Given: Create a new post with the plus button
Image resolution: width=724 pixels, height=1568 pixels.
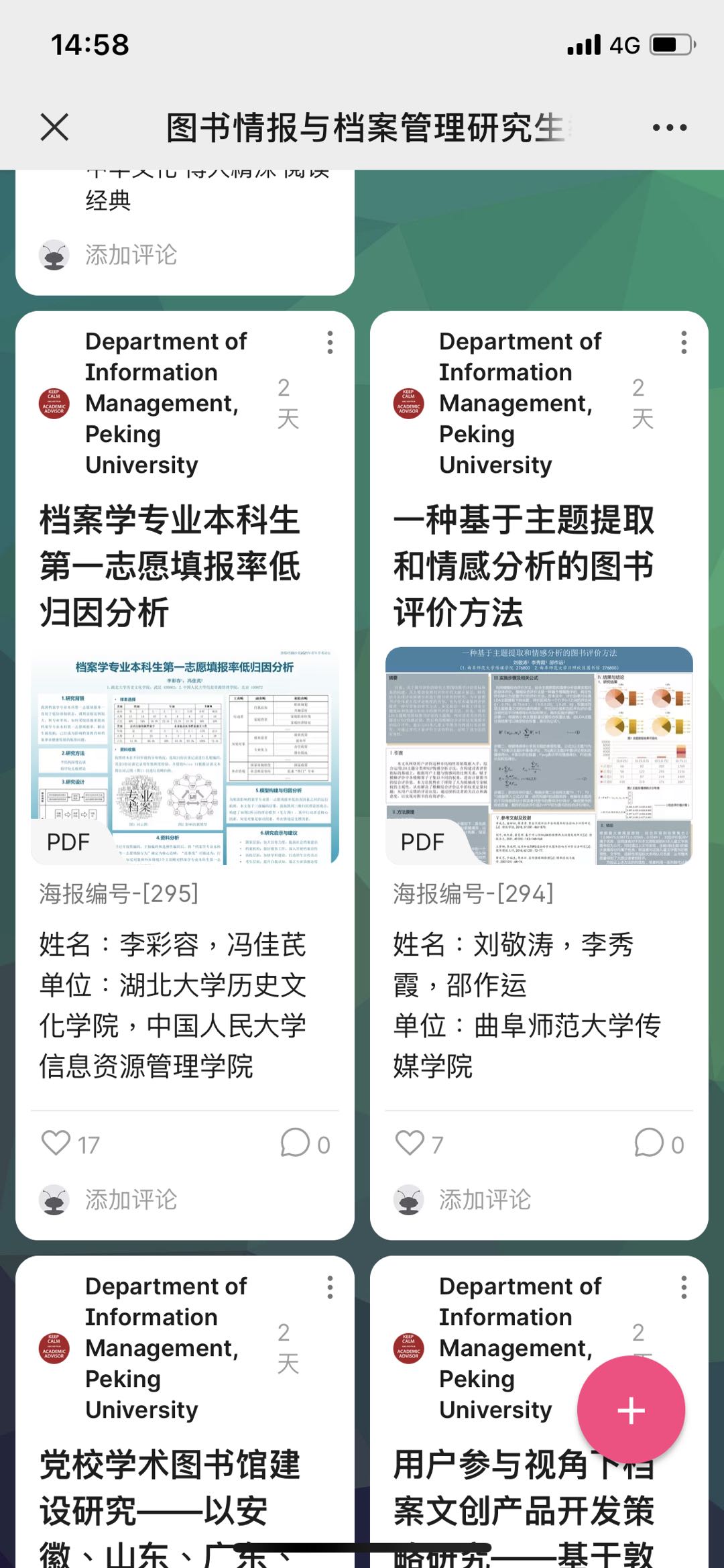Looking at the screenshot, I should [631, 1410].
